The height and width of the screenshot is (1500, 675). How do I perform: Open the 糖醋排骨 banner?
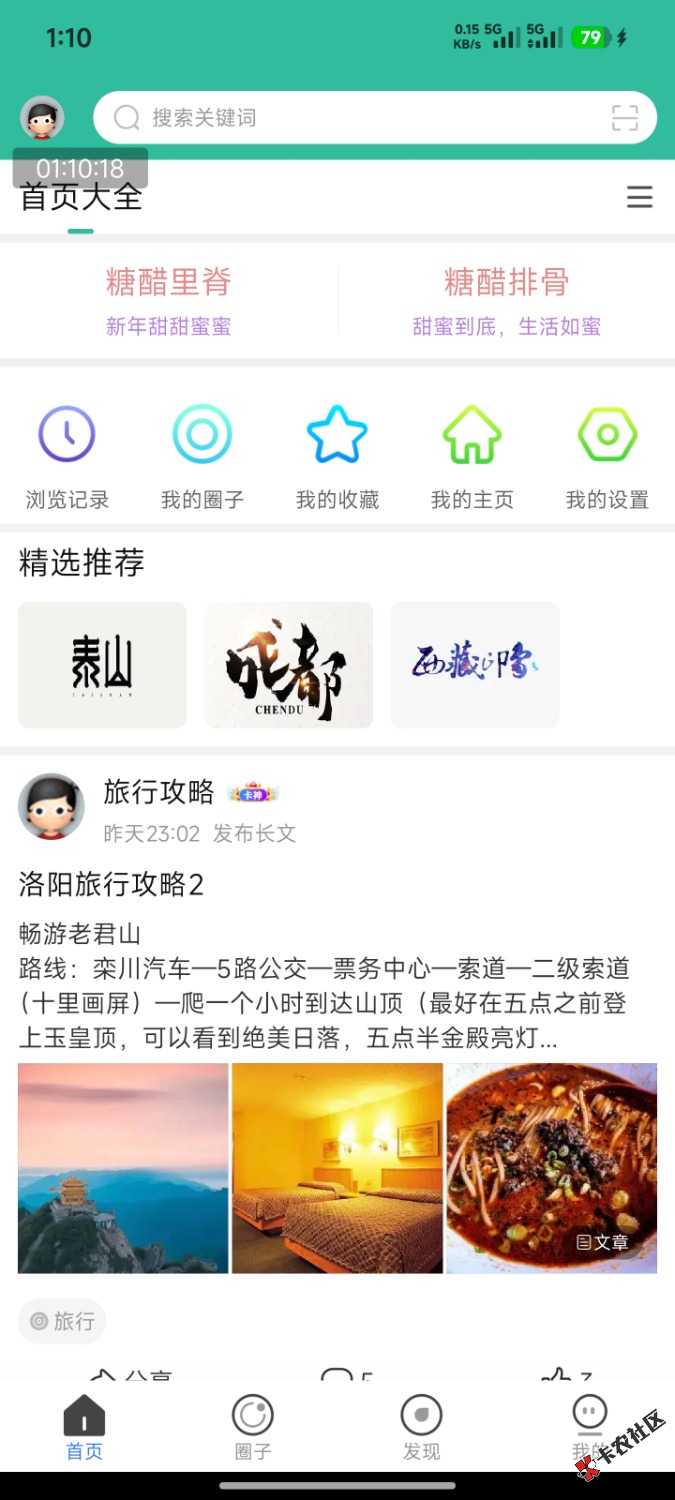click(x=506, y=300)
